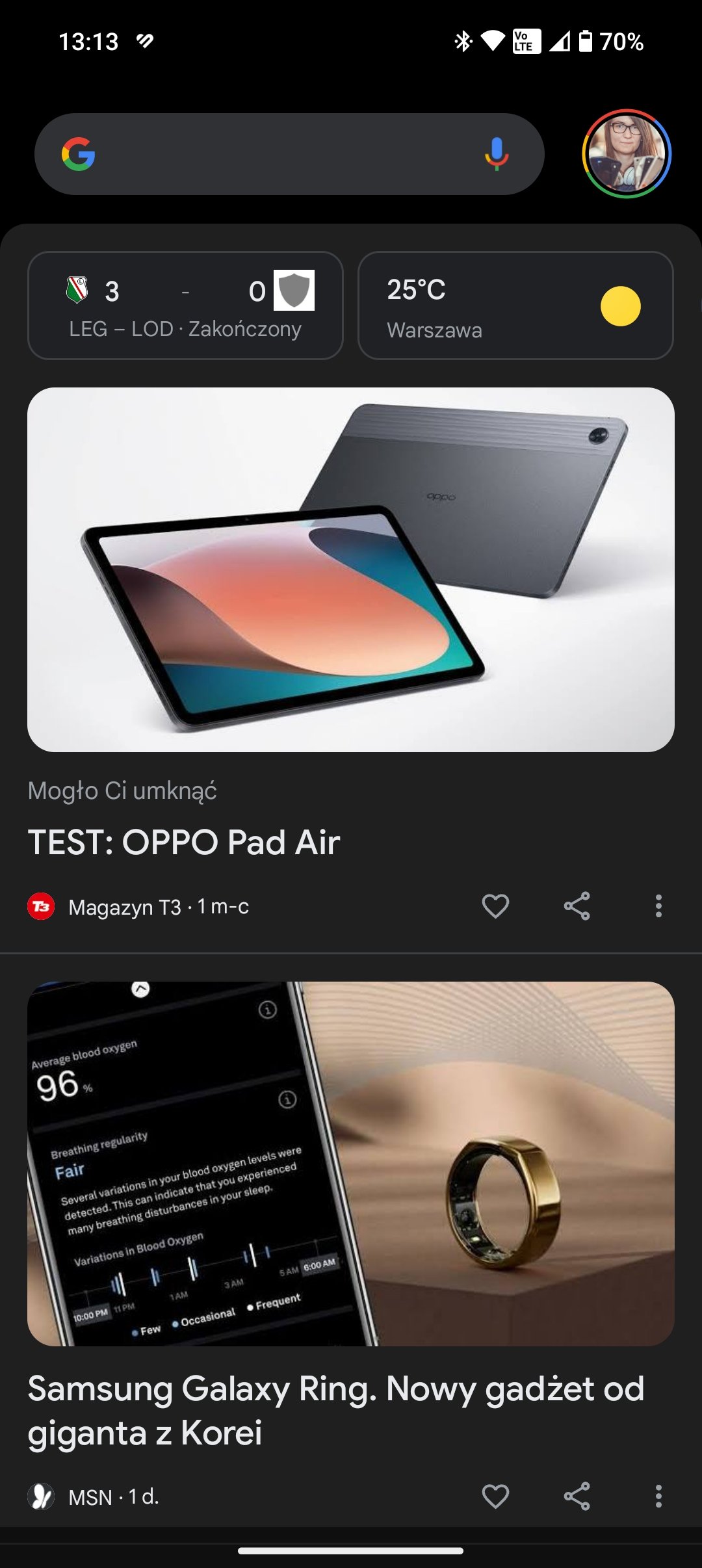Start voice search with the microphone

pyautogui.click(x=496, y=154)
